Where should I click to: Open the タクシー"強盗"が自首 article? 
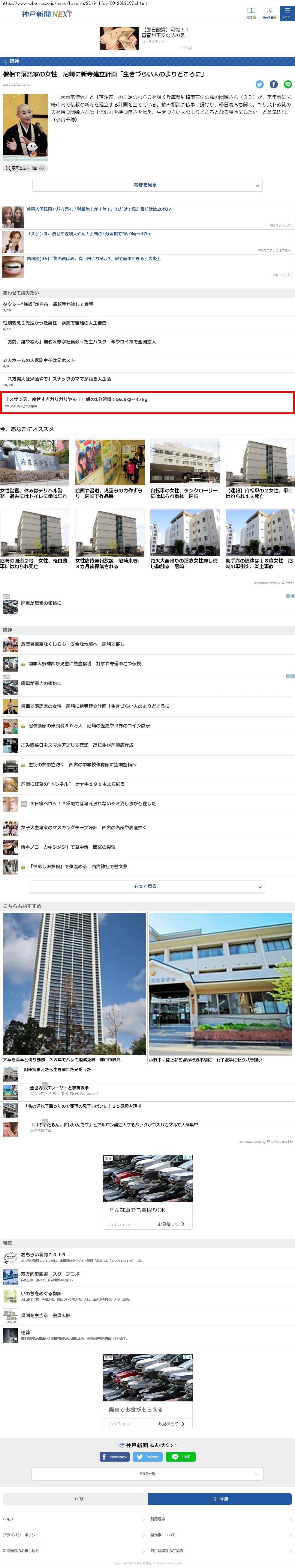point(48,304)
